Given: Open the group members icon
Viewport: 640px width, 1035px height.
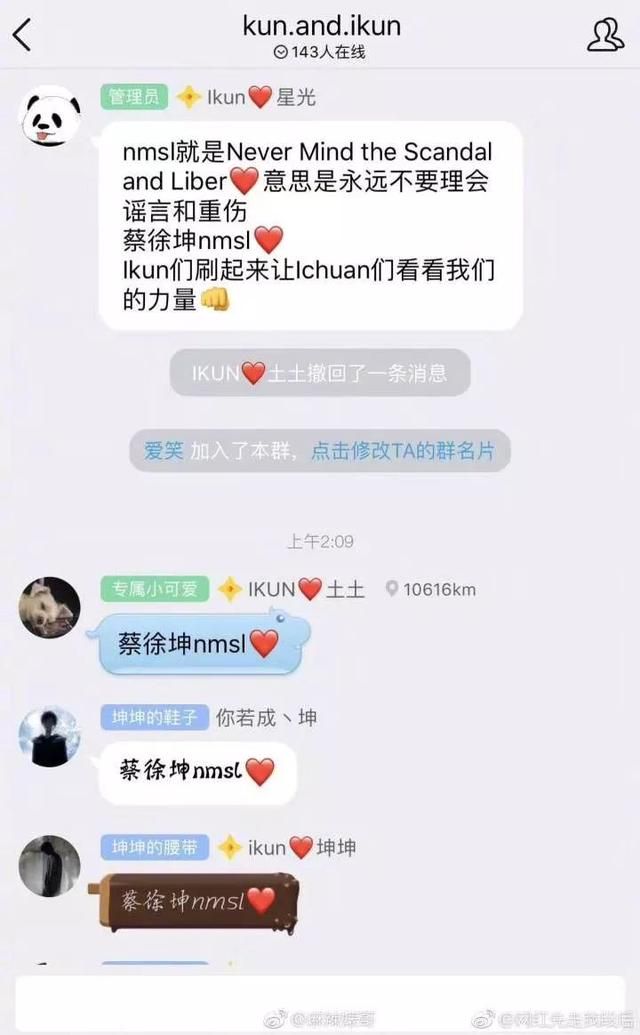Looking at the screenshot, I should tap(605, 34).
